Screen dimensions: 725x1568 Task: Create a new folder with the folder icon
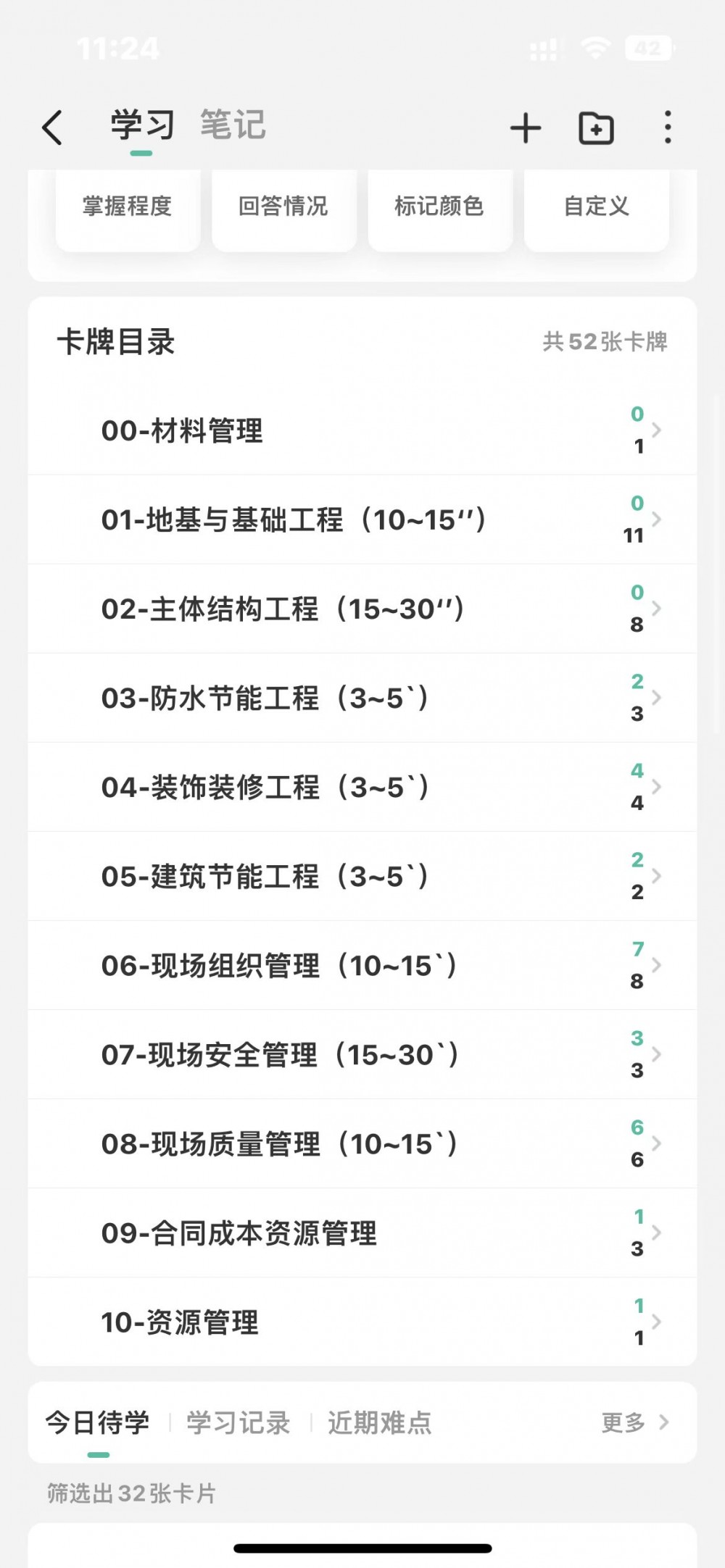pos(596,128)
